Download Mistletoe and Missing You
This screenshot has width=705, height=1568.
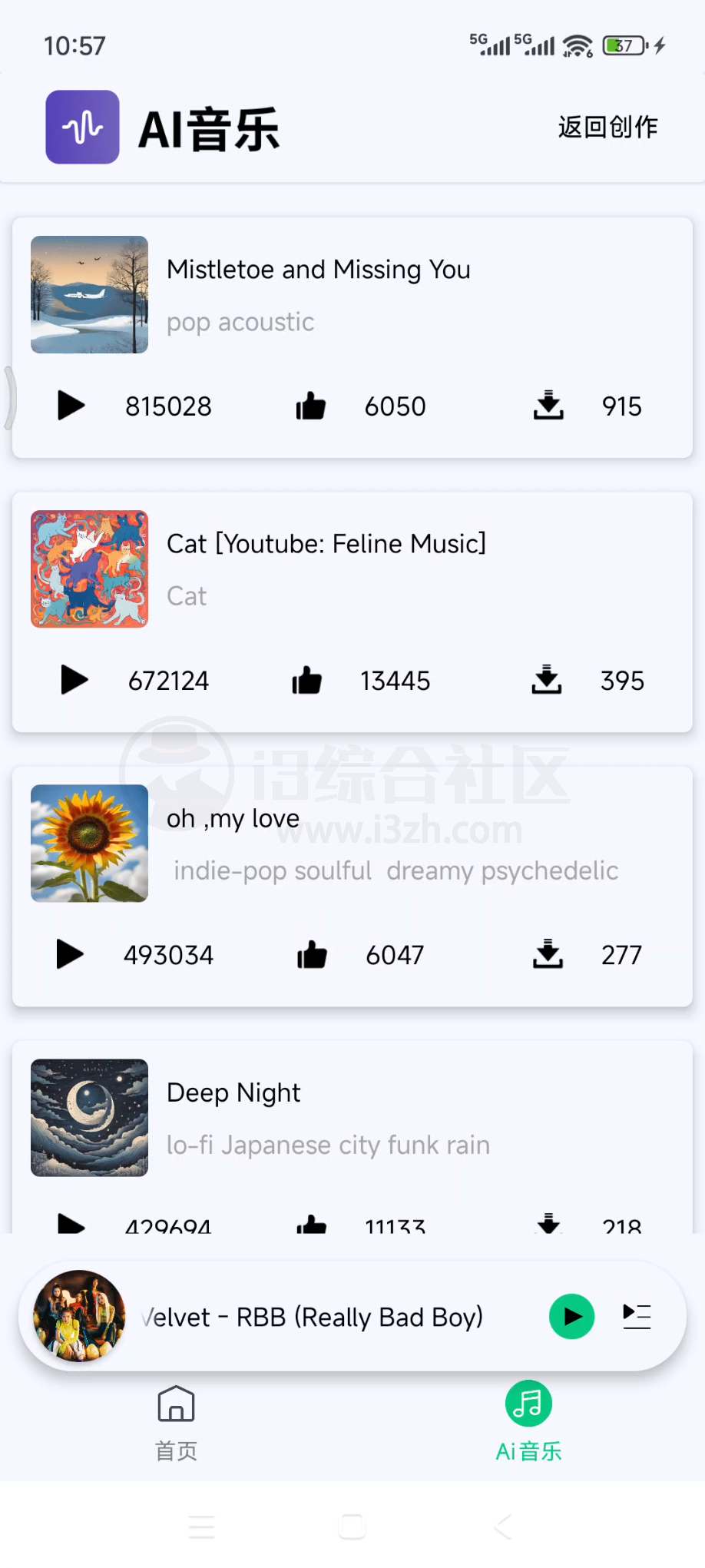[x=548, y=406]
